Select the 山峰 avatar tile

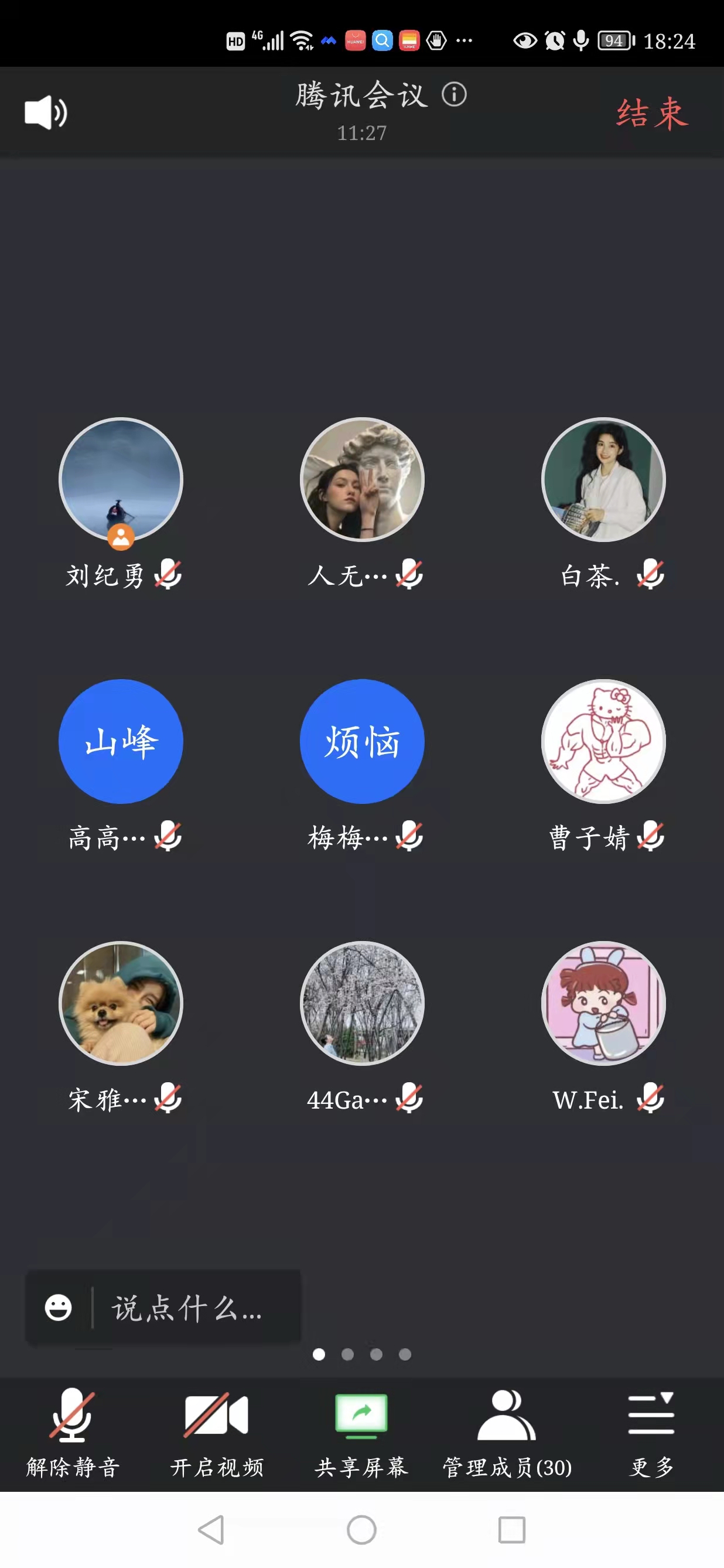pyautogui.click(x=121, y=741)
